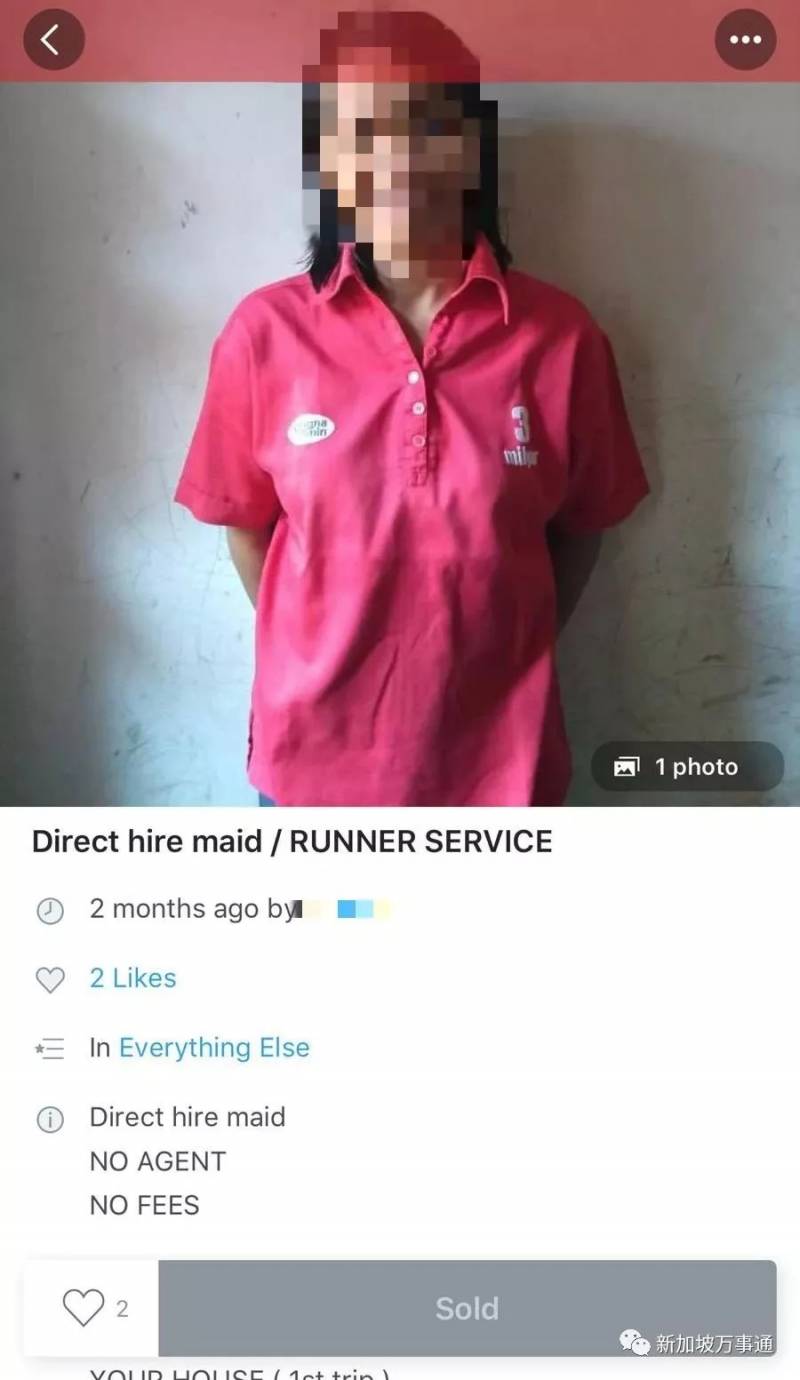This screenshot has width=800, height=1380.
Task: Go back using the top arrow
Action: coord(53,40)
